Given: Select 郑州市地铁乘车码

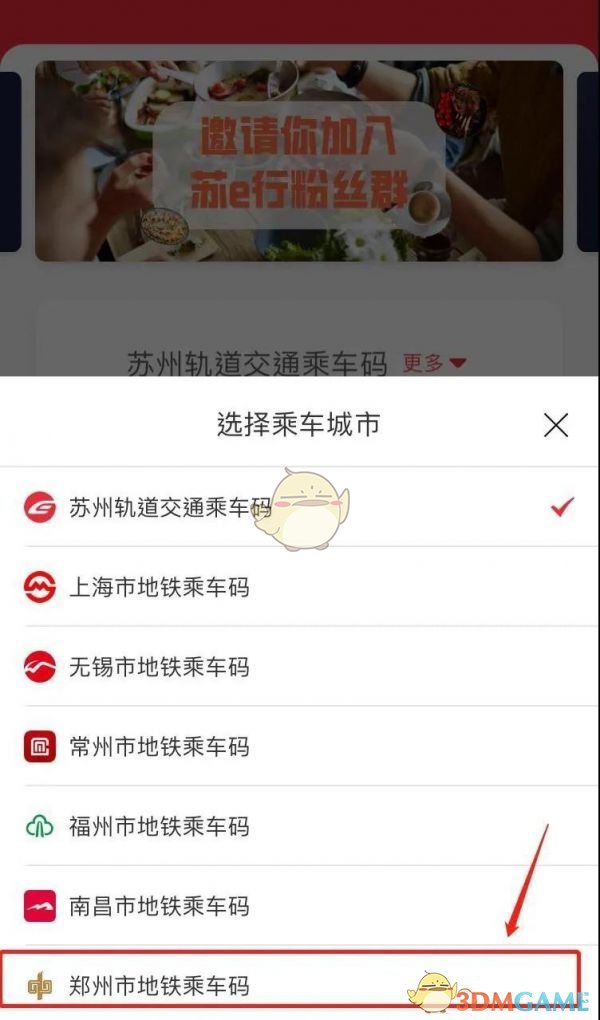Looking at the screenshot, I should 159,986.
